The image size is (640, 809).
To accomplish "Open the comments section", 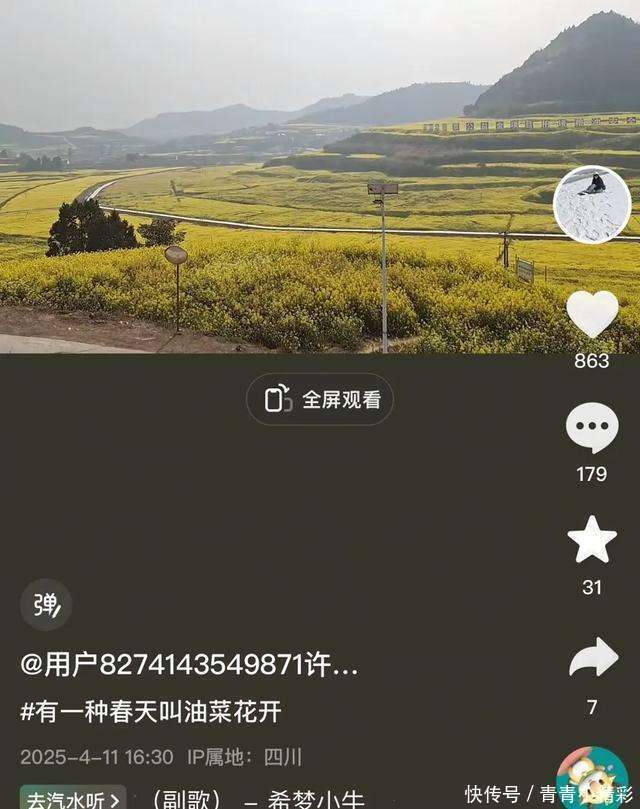I will (x=592, y=428).
